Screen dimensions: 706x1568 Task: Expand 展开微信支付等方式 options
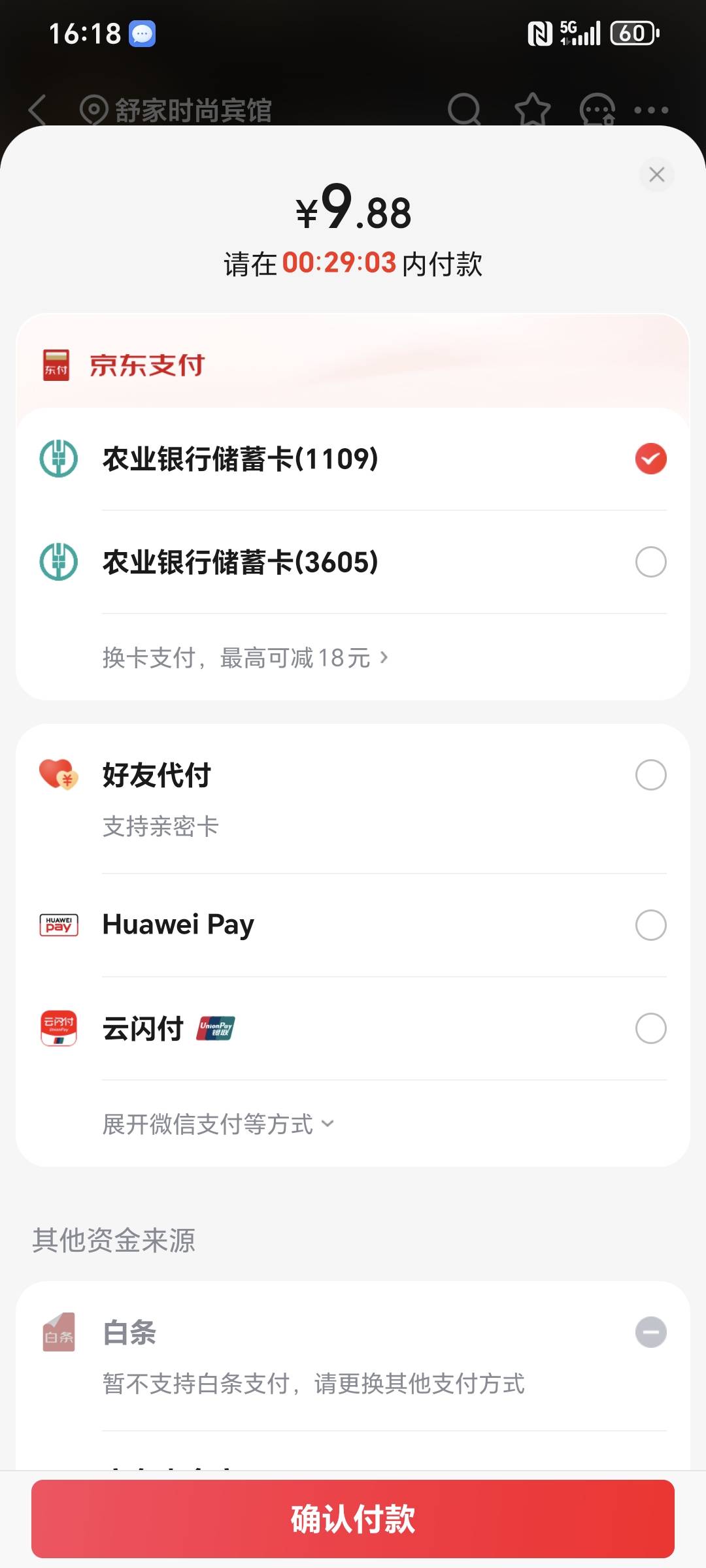coord(218,1124)
